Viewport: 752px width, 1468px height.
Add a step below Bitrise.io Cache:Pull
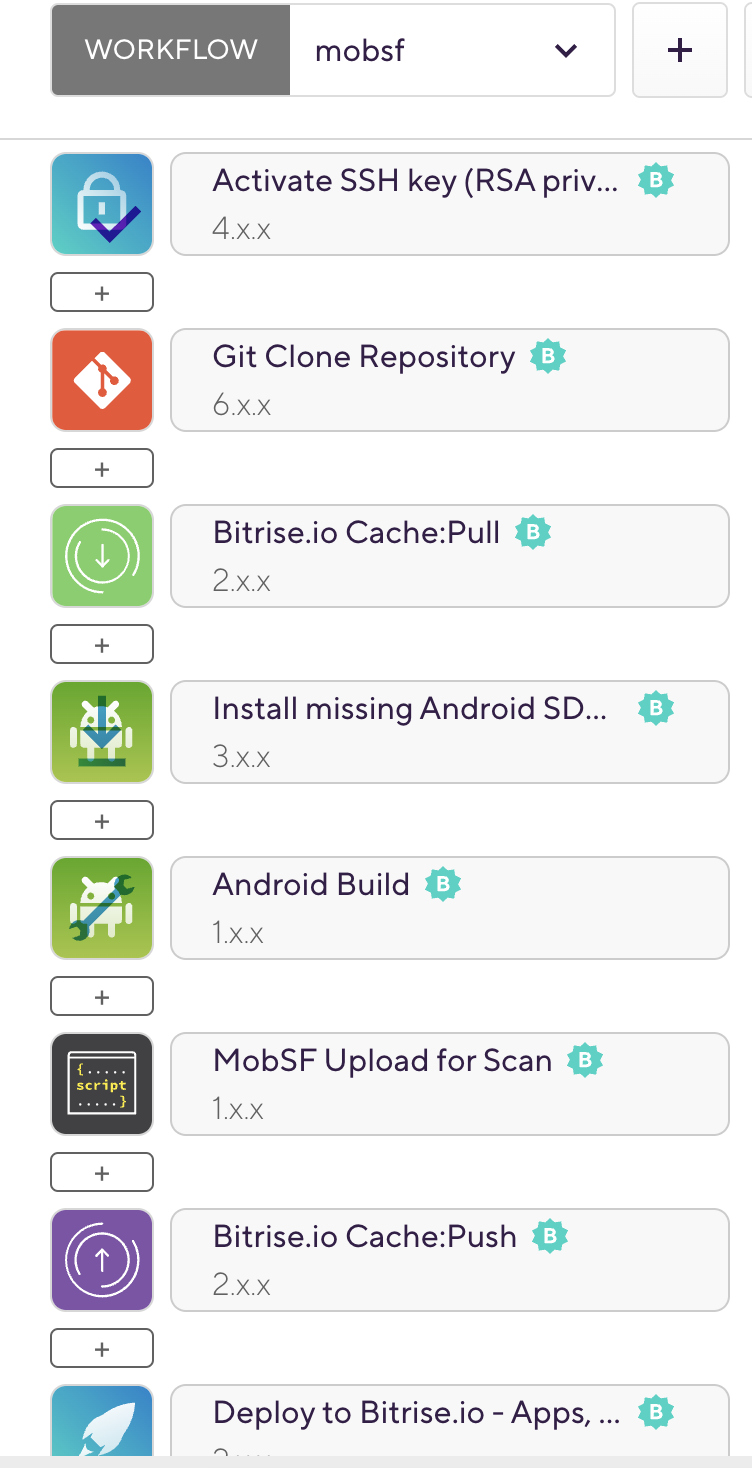click(x=102, y=644)
